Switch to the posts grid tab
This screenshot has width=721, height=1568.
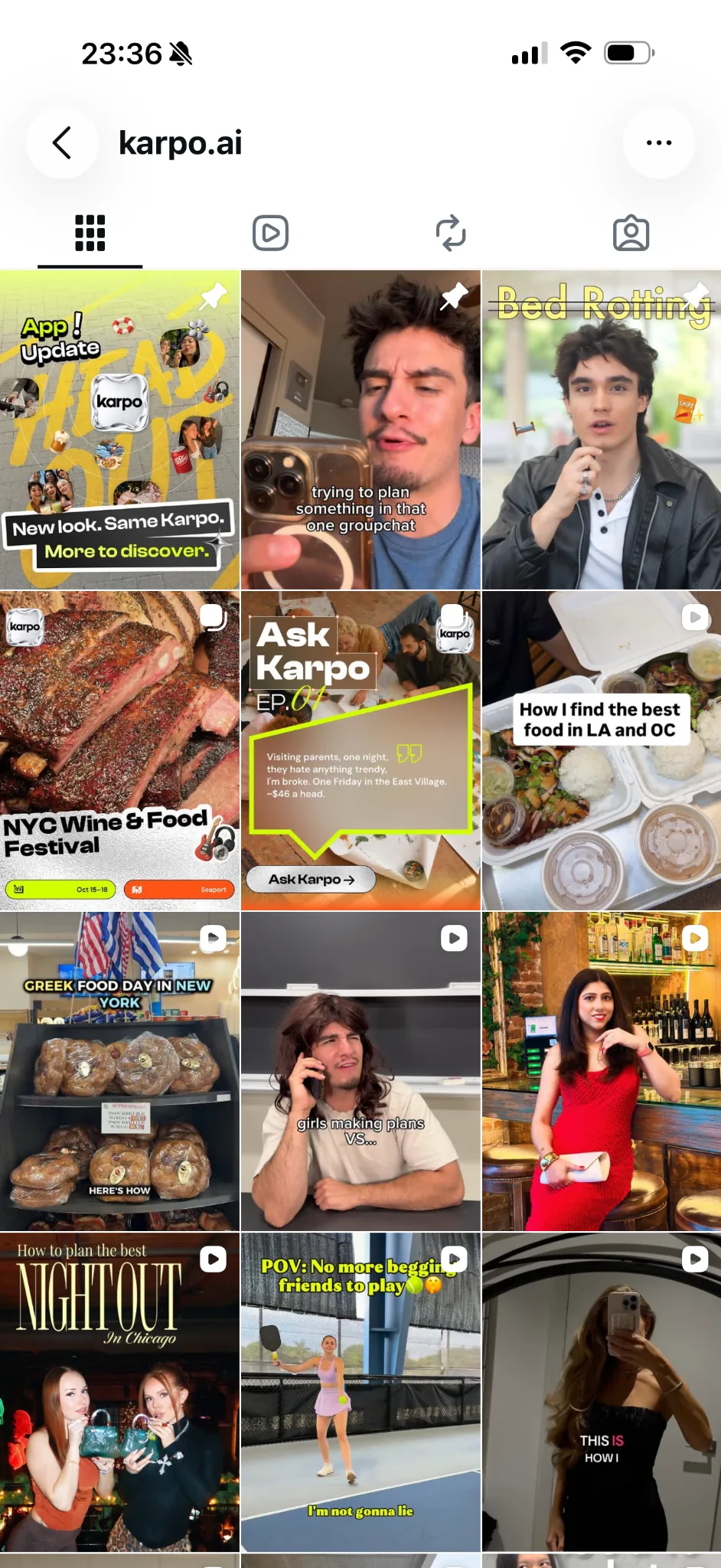coord(90,234)
